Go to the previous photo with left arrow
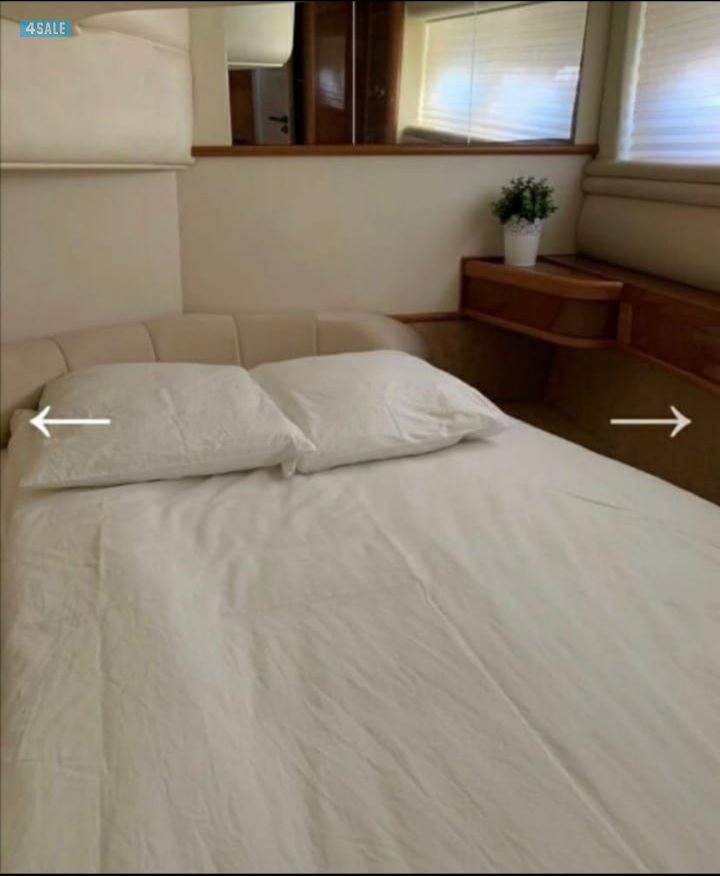The image size is (720, 876). 69,422
